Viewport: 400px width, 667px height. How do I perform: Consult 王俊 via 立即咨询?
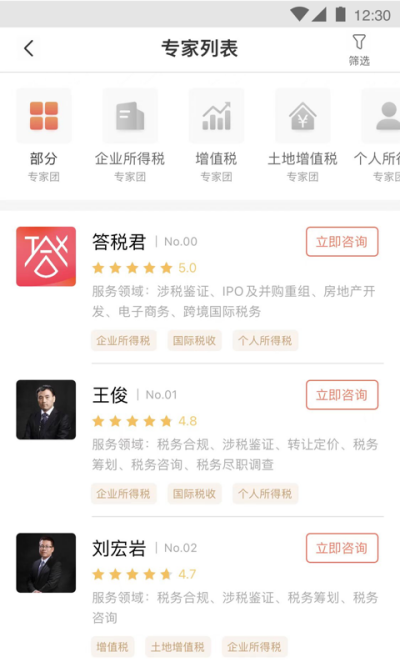pos(342,395)
